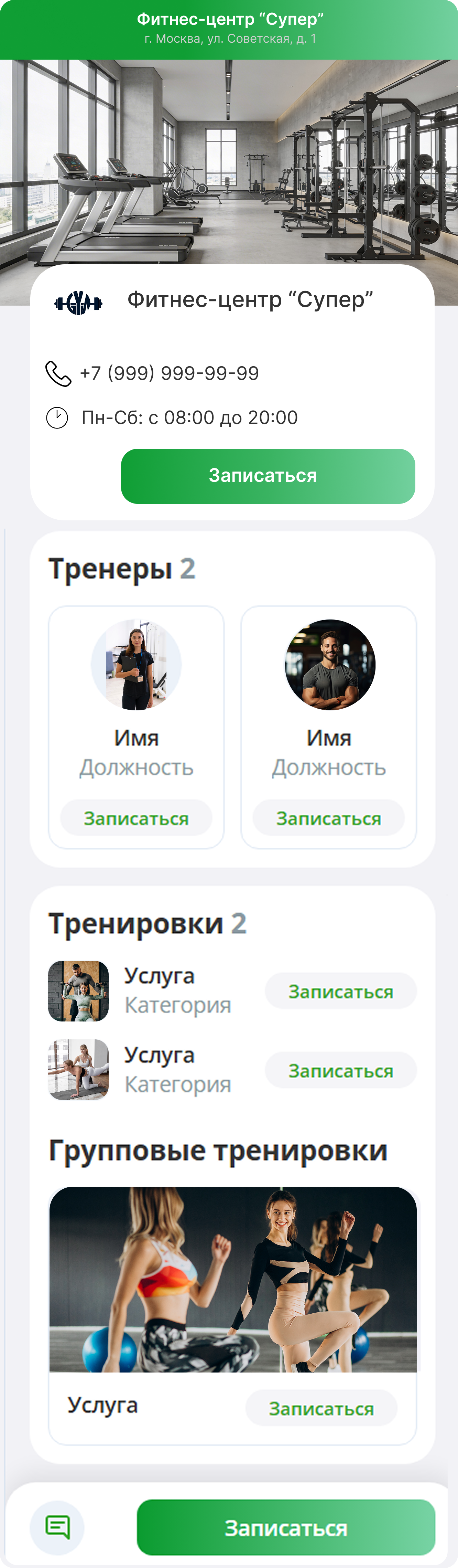Tap the bottom bar Записаться button
This screenshot has width=458, height=1568.
point(286,1528)
